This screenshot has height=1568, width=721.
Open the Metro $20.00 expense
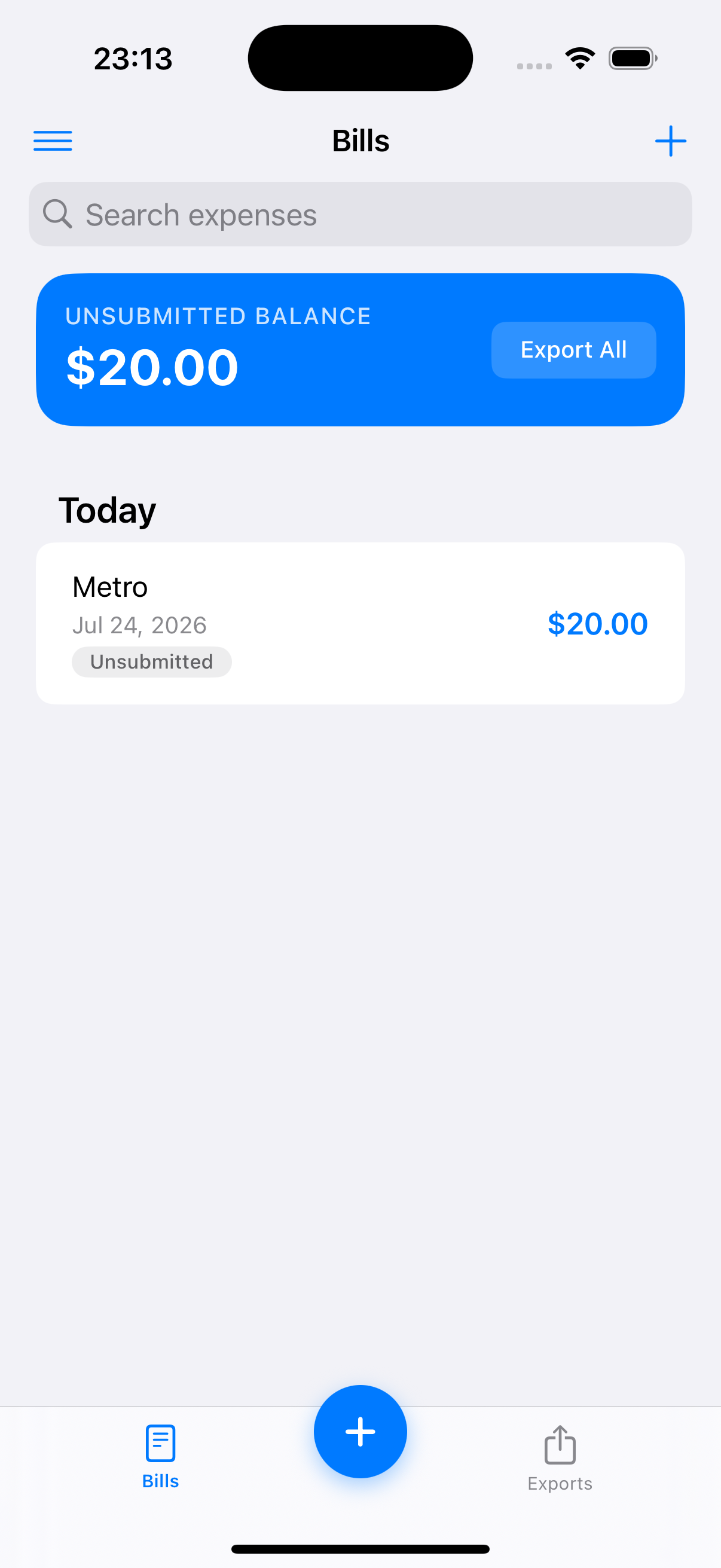(360, 623)
